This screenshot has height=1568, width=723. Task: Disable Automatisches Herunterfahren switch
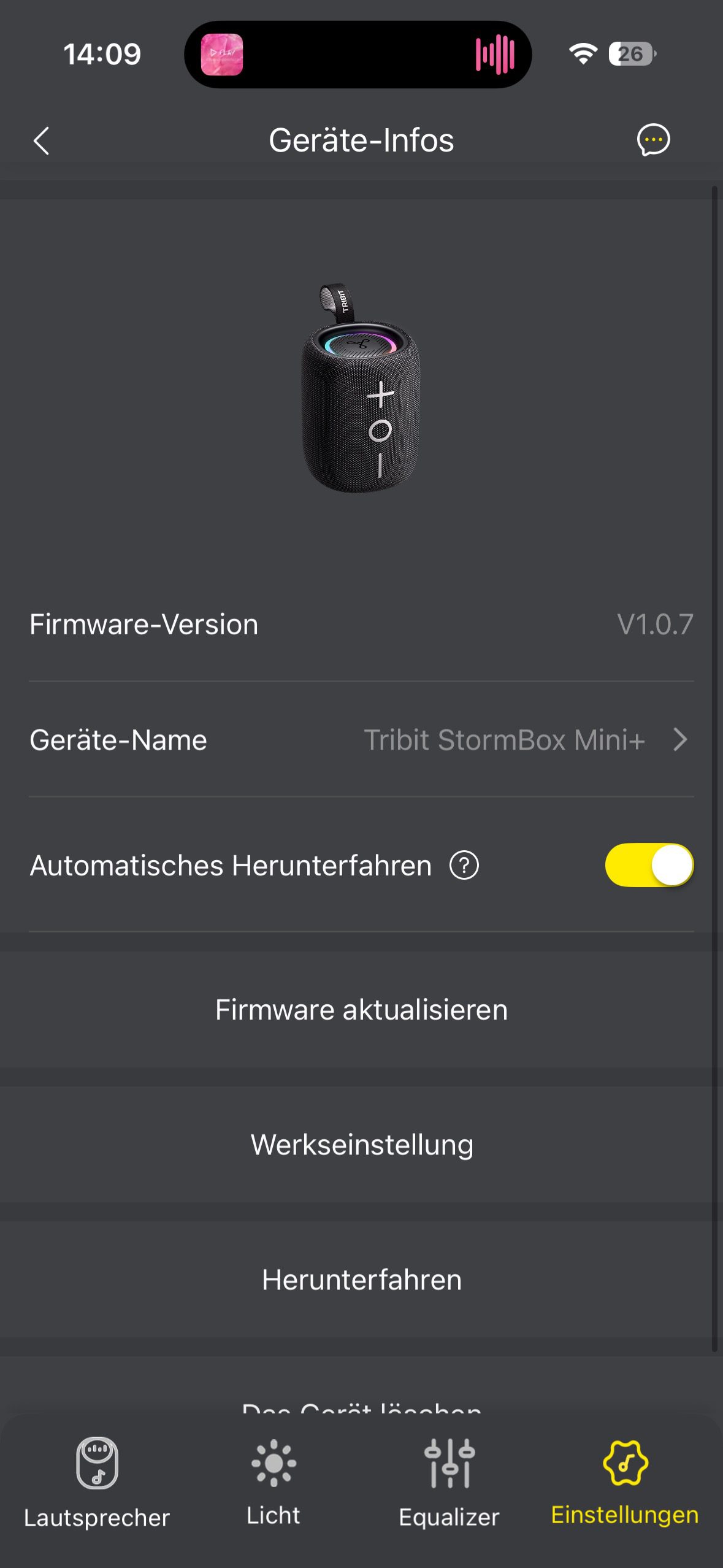click(649, 865)
